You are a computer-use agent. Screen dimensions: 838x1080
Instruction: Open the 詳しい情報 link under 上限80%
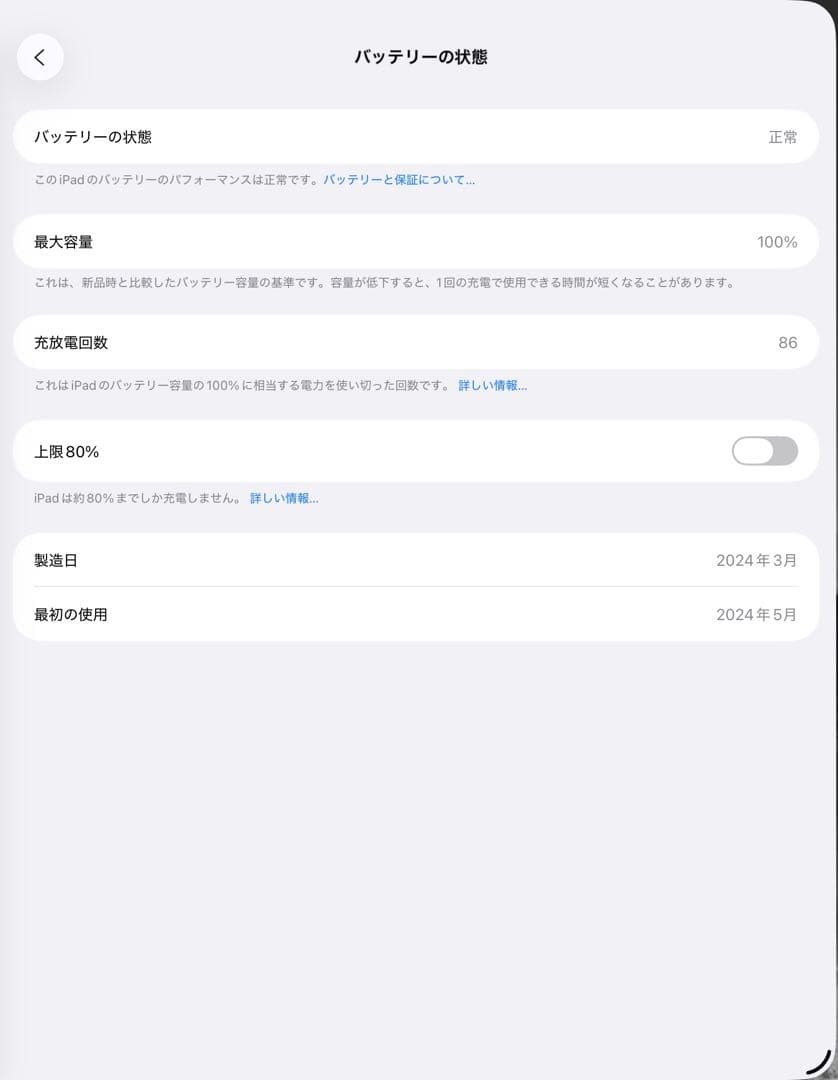click(x=285, y=498)
